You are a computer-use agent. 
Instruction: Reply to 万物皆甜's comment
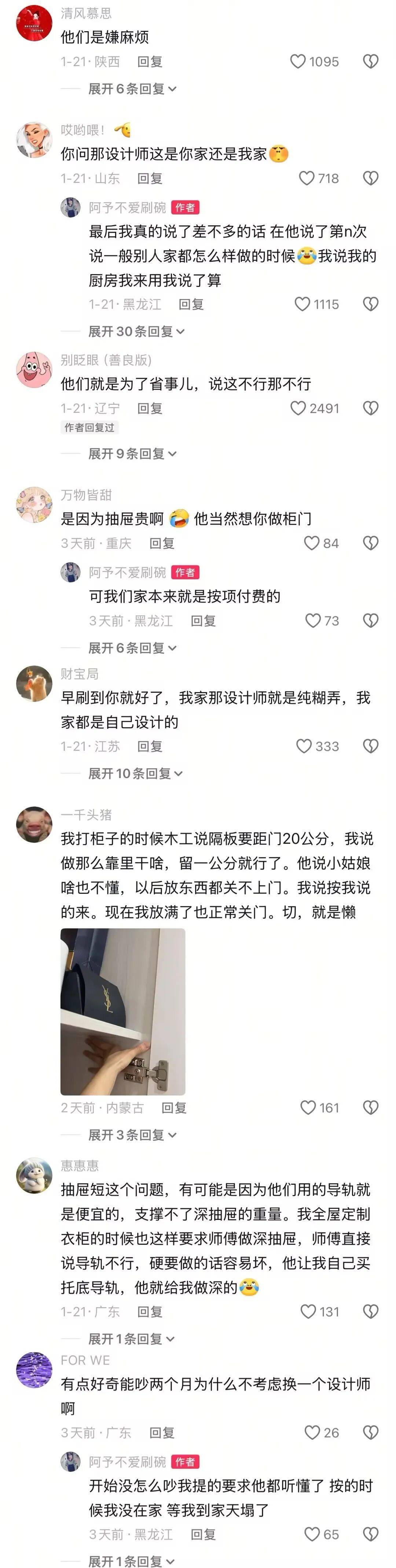[161, 544]
